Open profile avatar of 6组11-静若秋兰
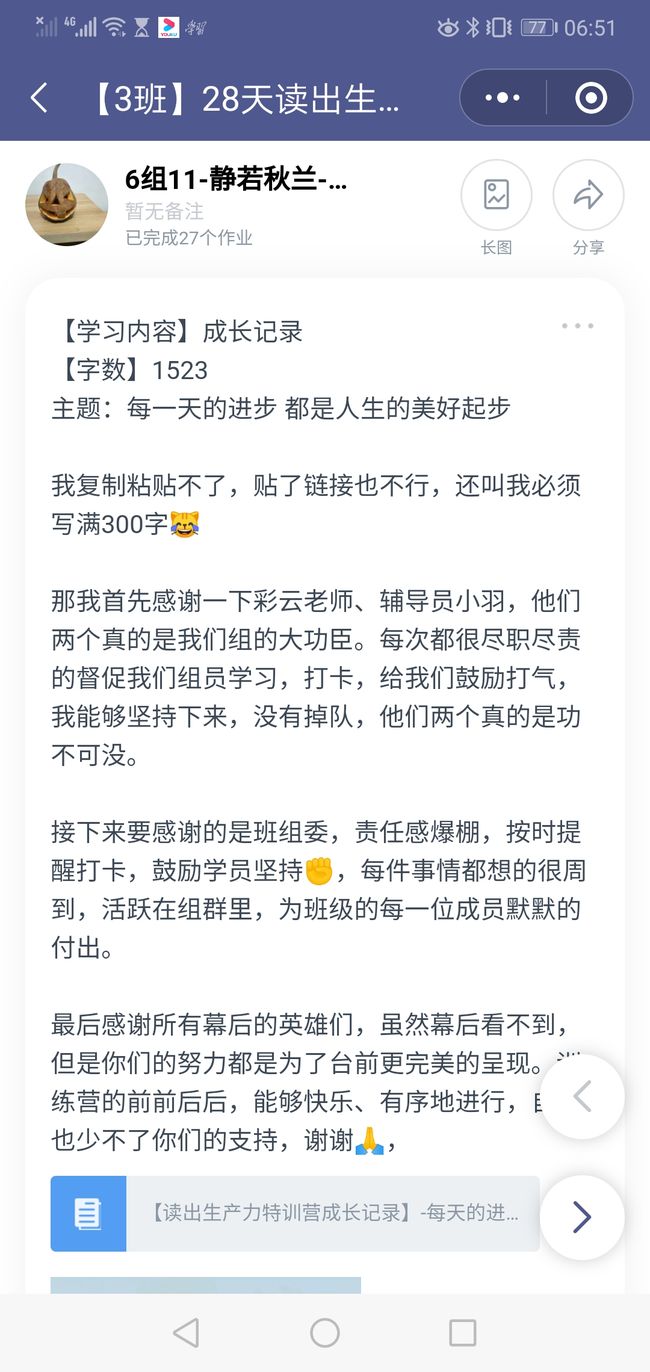This screenshot has height=1372, width=650. (x=67, y=204)
